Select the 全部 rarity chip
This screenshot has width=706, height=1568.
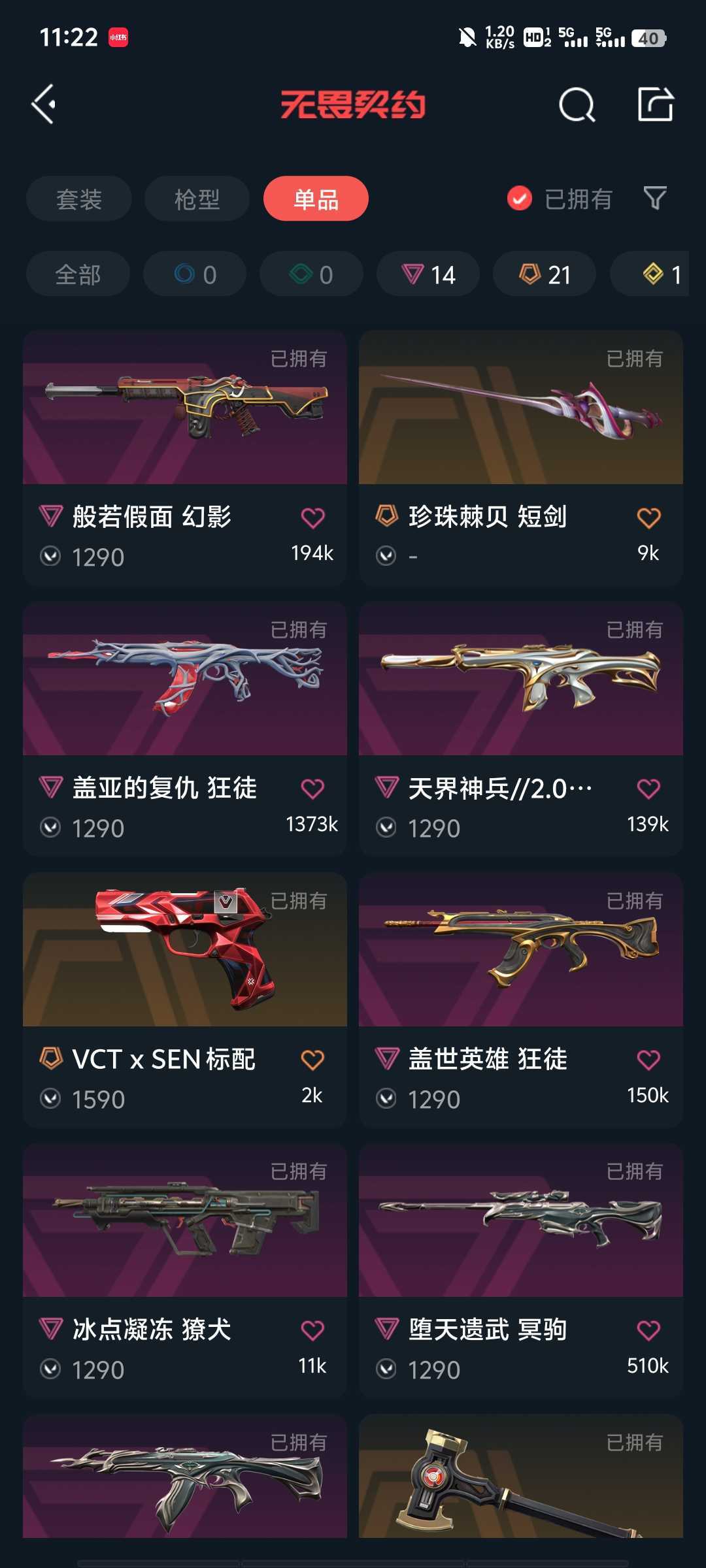click(x=78, y=274)
